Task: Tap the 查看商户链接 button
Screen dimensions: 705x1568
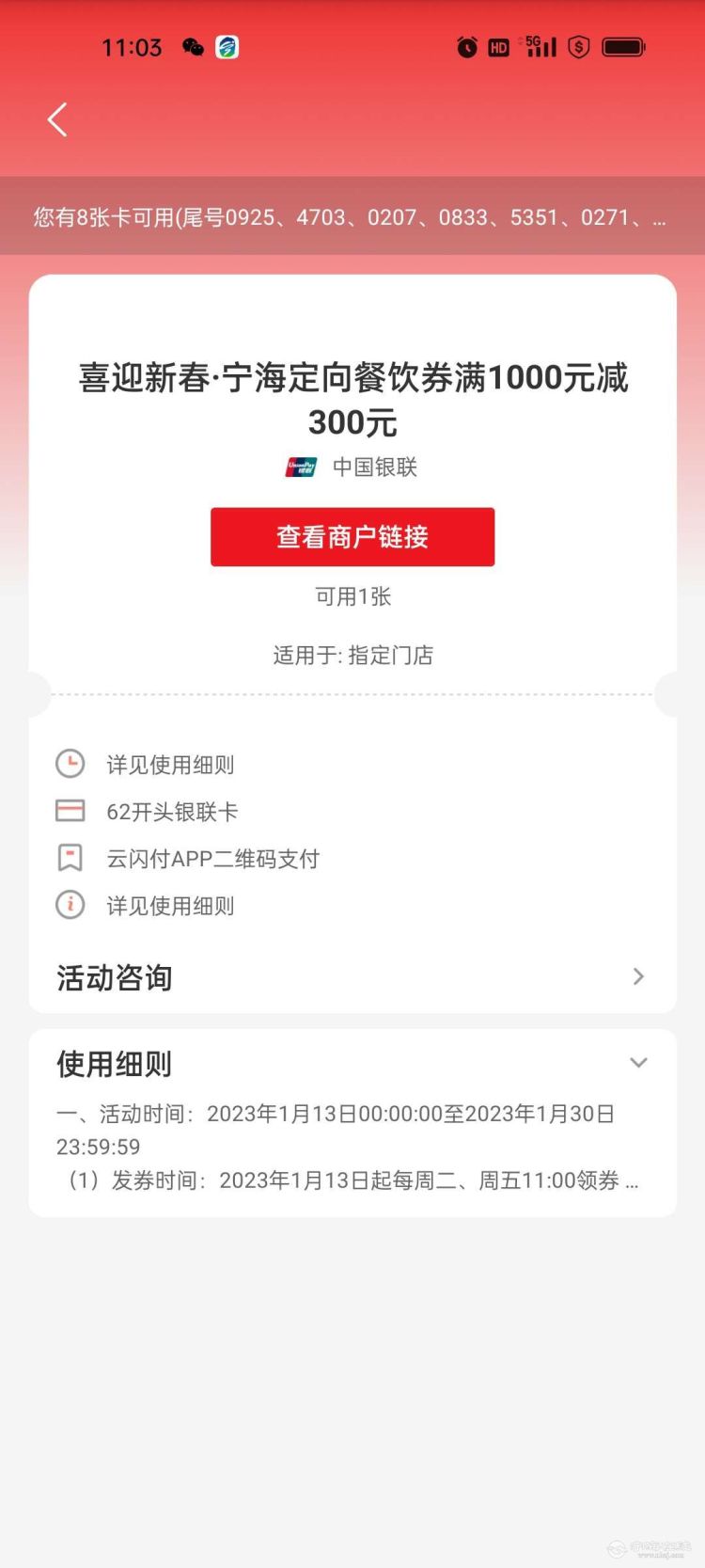Action: [352, 537]
